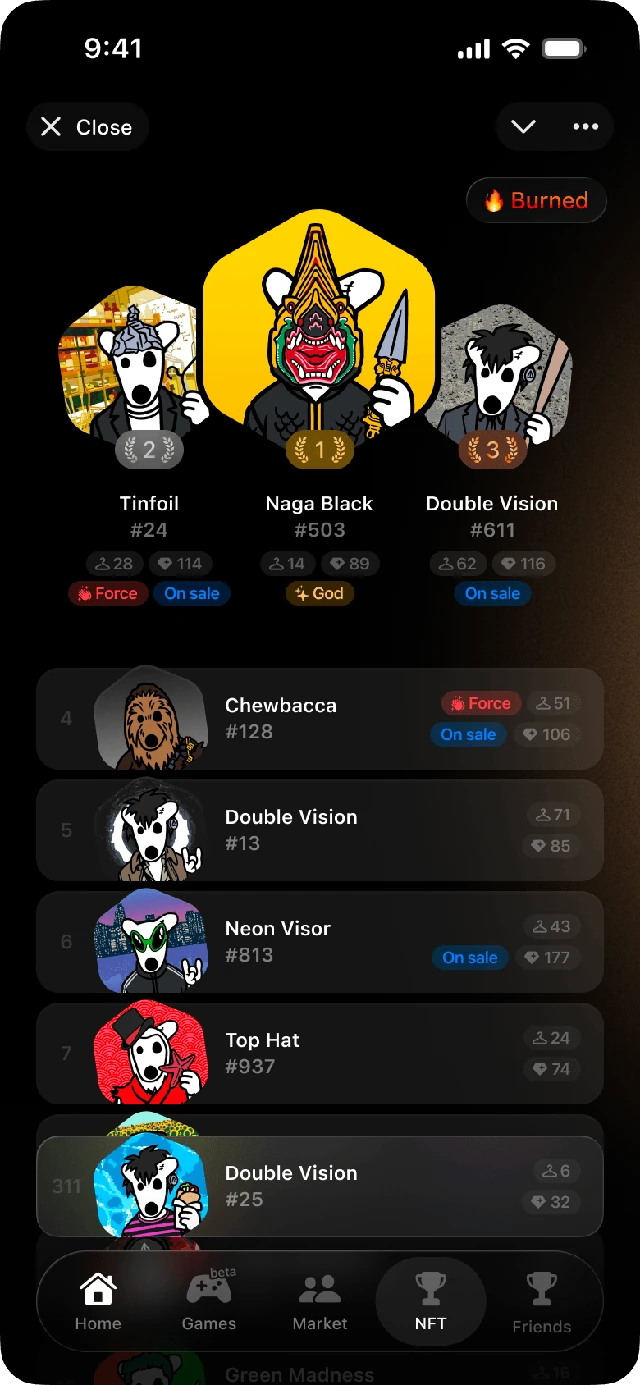This screenshot has height=1385, width=640.
Task: View Neon Visor #813 details
Action: pyautogui.click(x=320, y=942)
